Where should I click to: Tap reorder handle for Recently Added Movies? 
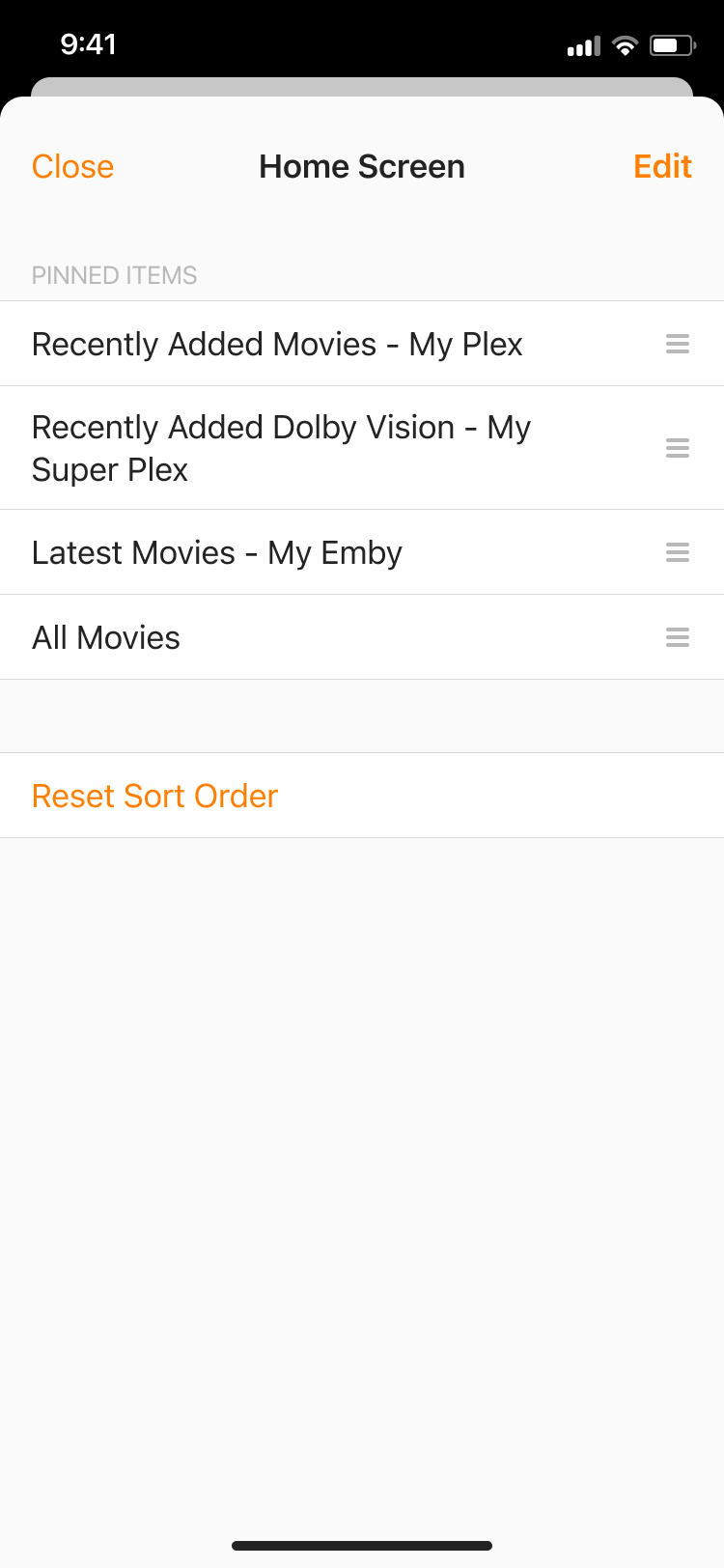point(678,344)
